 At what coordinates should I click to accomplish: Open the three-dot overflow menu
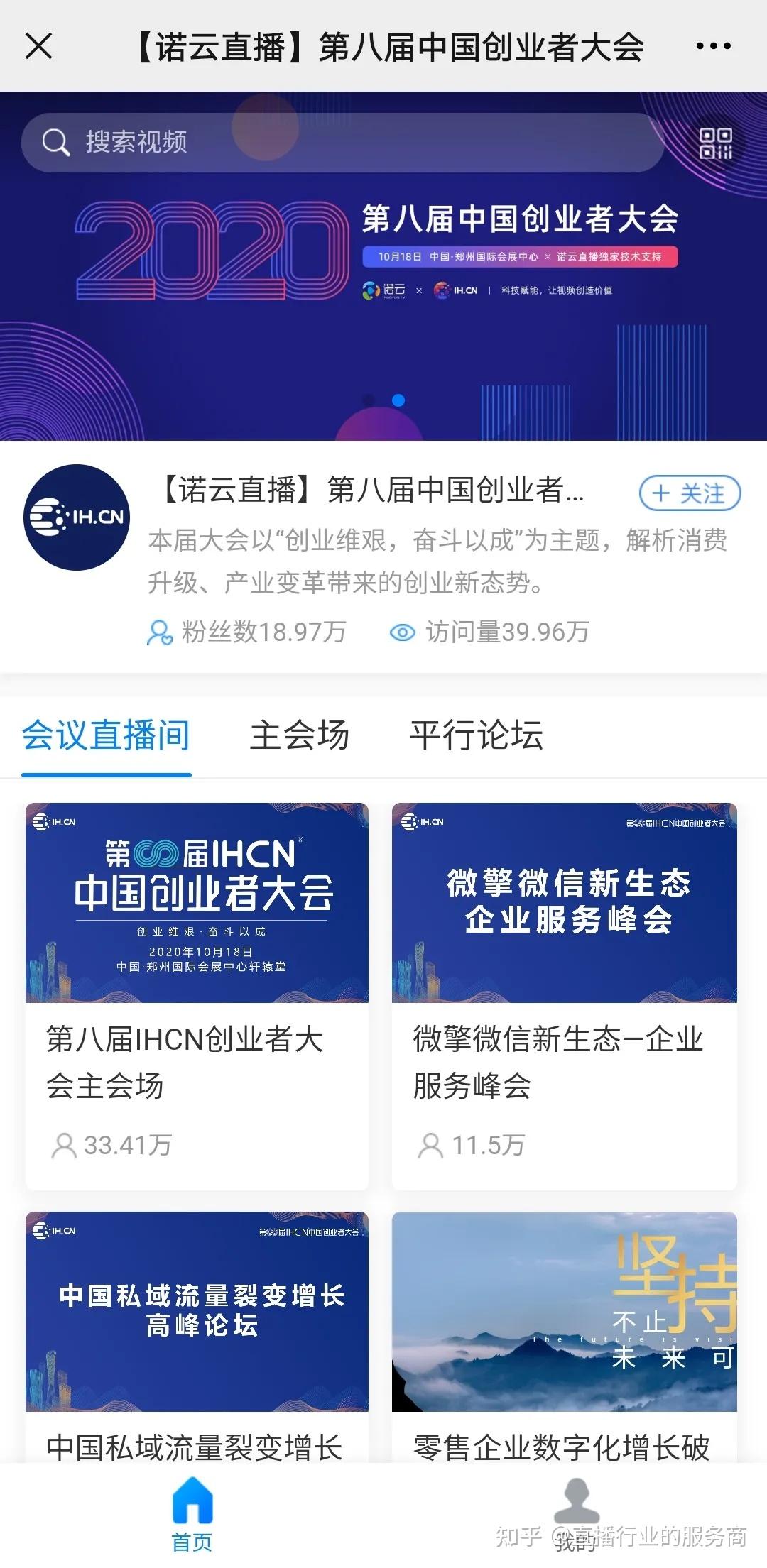(x=713, y=46)
